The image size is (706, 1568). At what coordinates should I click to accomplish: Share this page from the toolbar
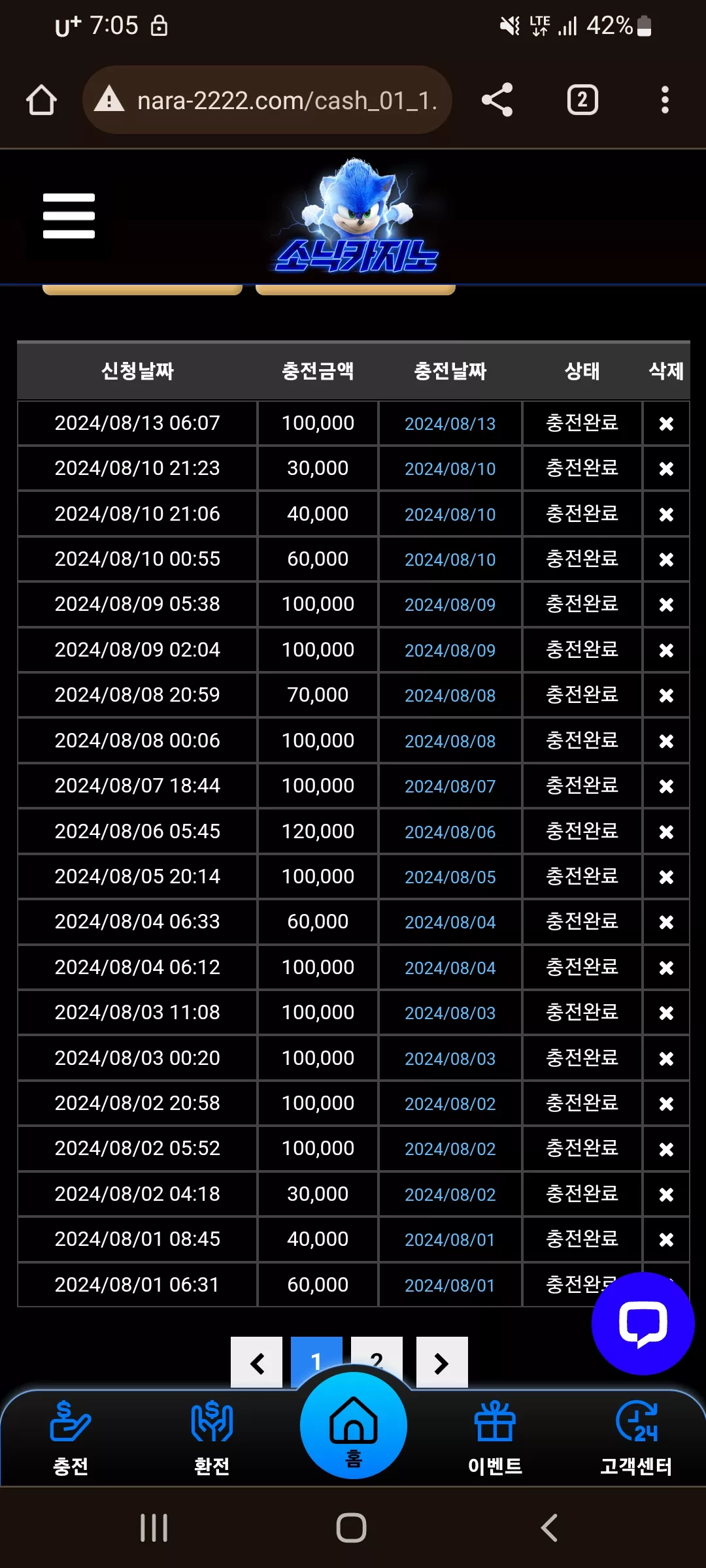pyautogui.click(x=497, y=100)
